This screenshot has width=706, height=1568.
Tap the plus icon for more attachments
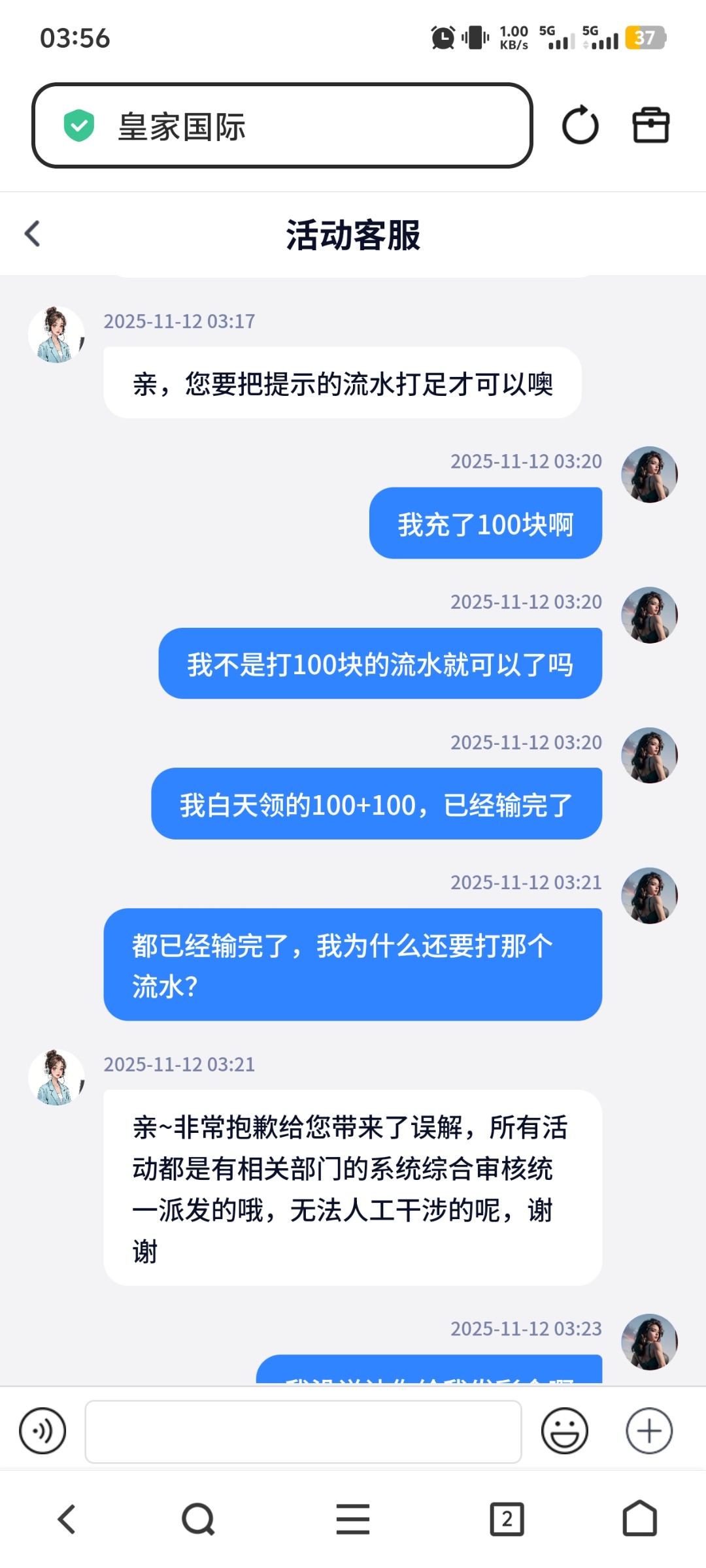[648, 1430]
